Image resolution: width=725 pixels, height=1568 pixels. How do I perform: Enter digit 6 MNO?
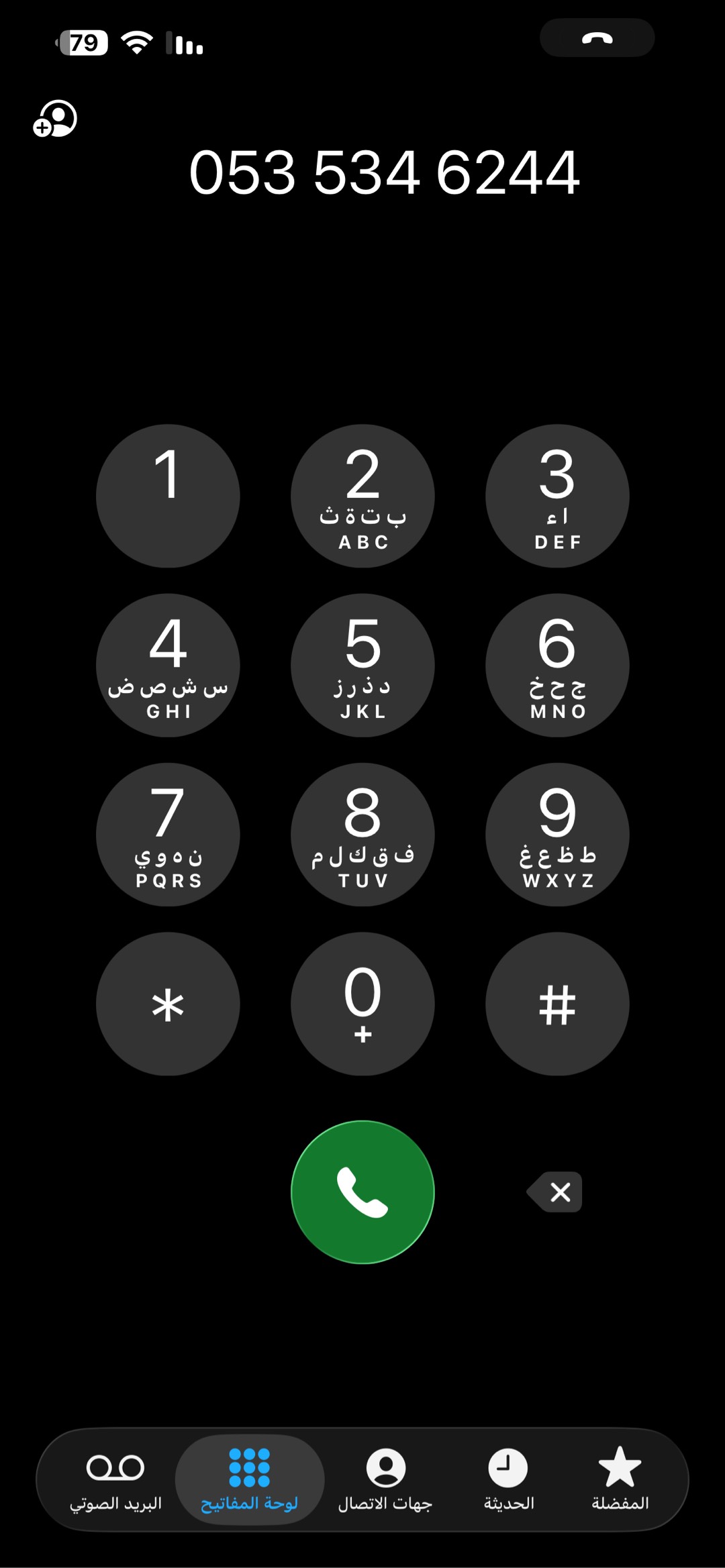pos(557,665)
